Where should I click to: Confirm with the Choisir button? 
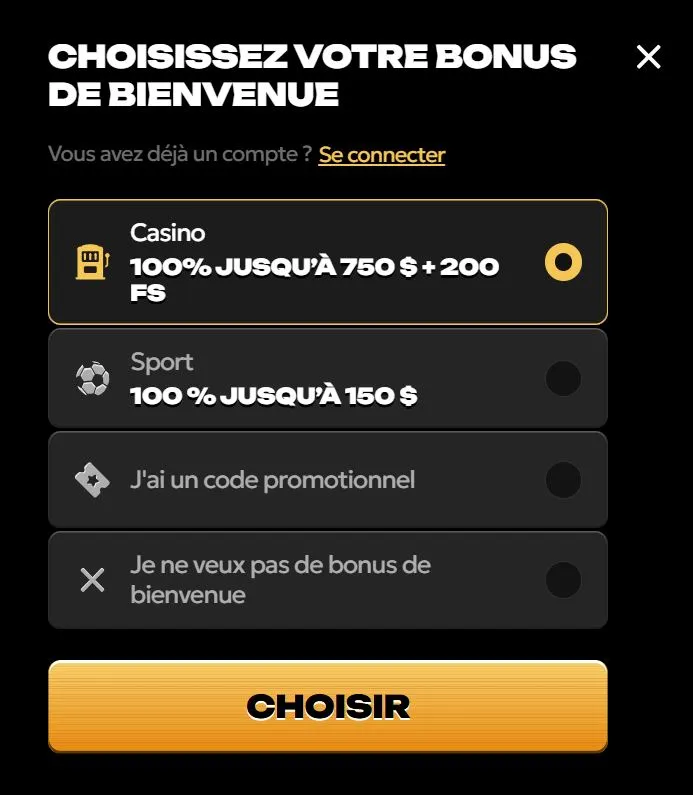click(328, 706)
